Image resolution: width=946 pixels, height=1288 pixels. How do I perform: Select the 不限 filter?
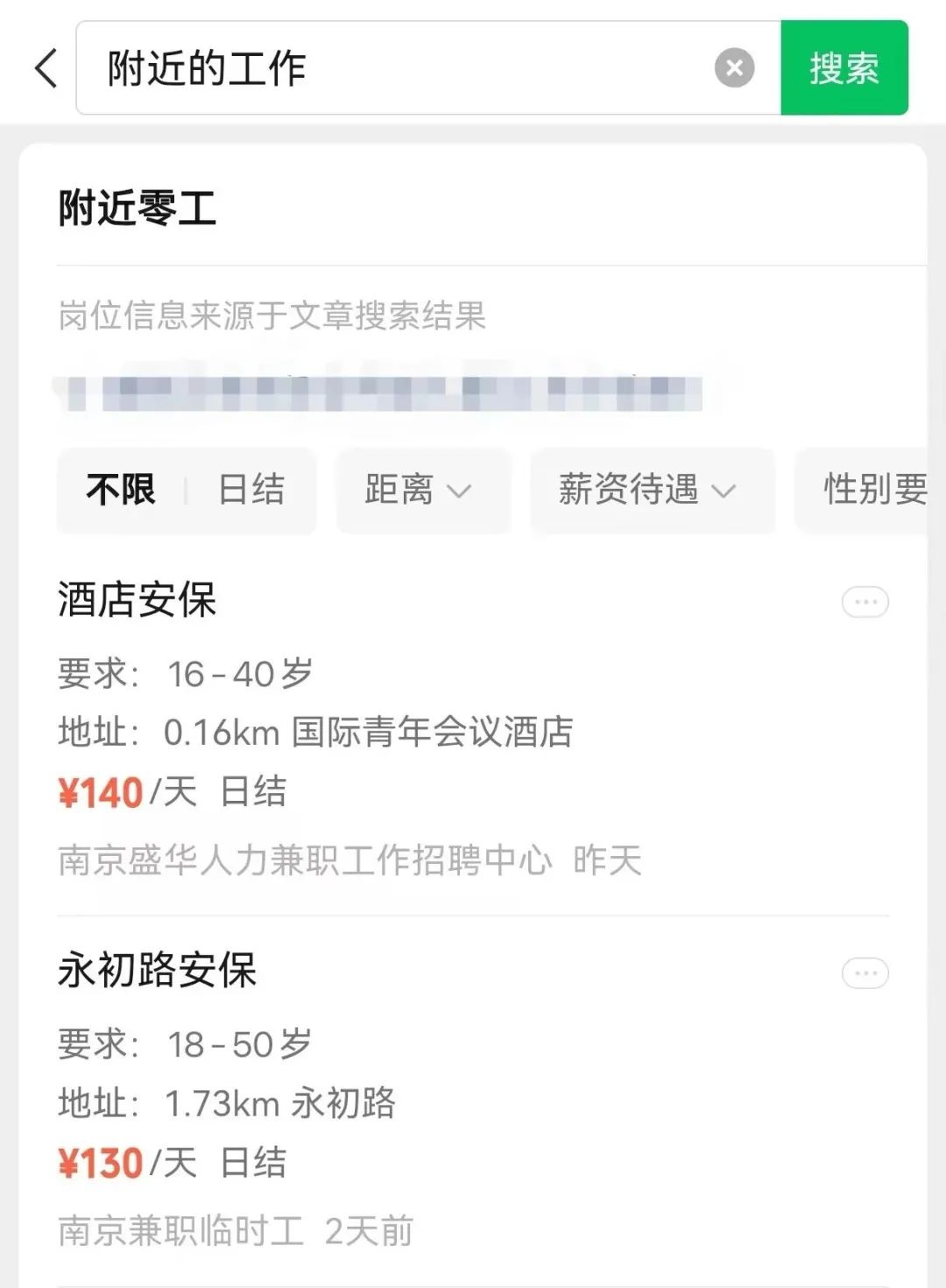pos(121,490)
